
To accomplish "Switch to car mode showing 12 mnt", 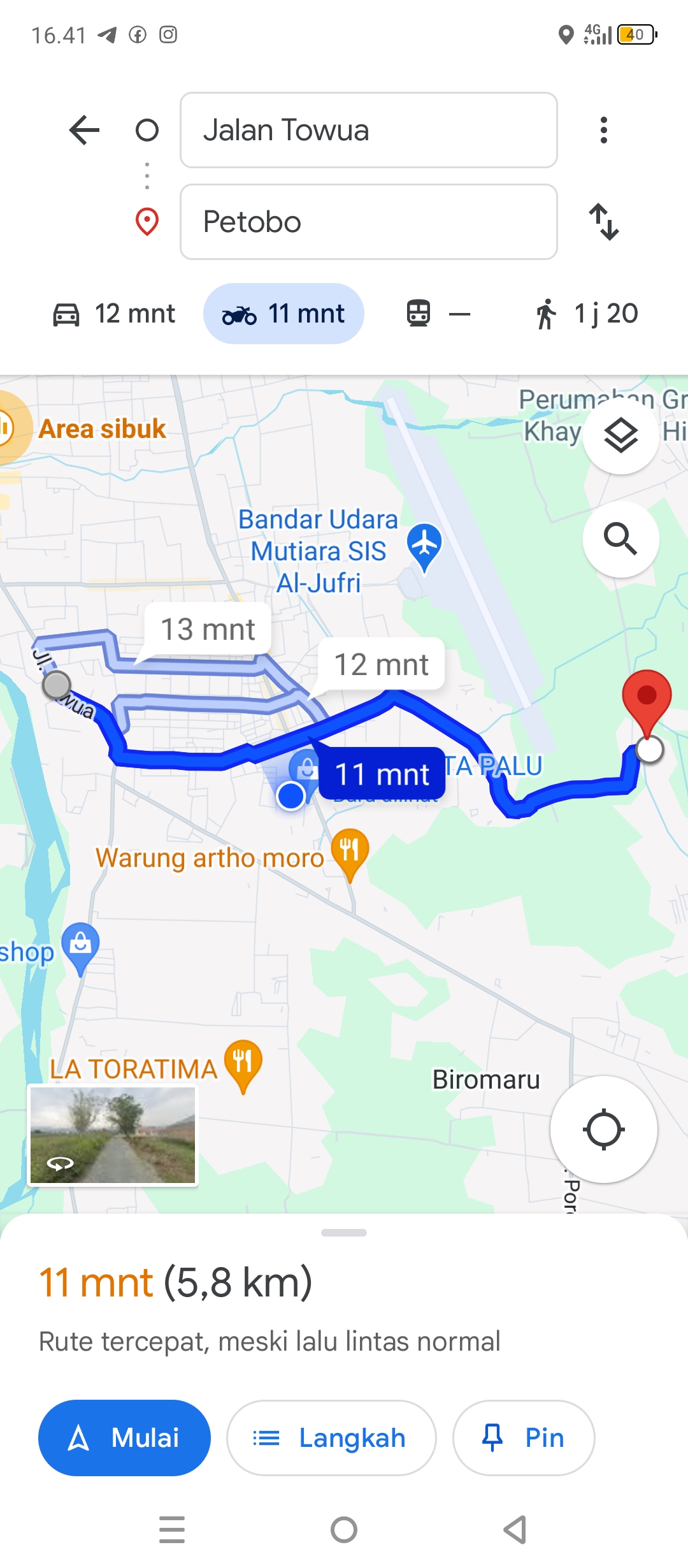I will pyautogui.click(x=113, y=314).
